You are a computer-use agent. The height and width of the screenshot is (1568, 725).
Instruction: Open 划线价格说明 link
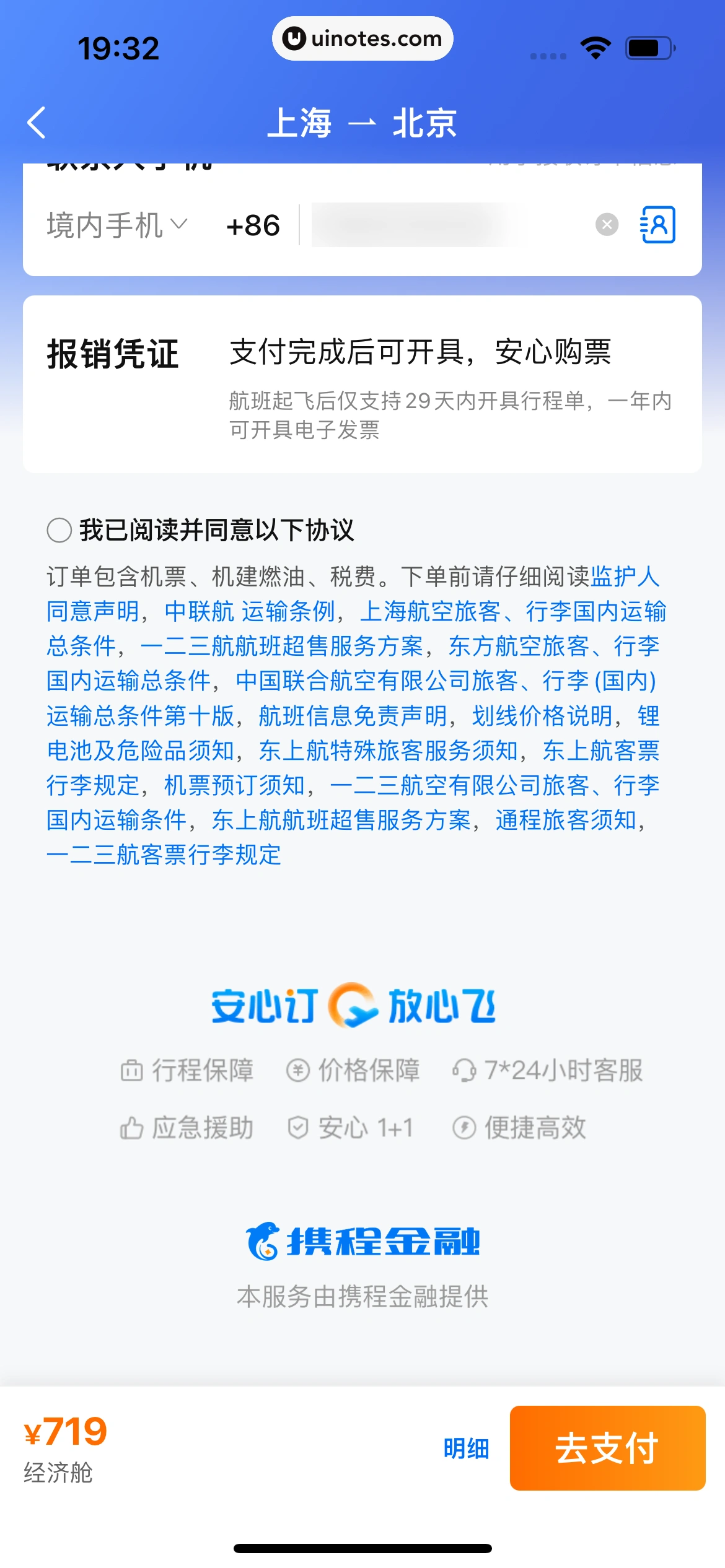tap(542, 716)
